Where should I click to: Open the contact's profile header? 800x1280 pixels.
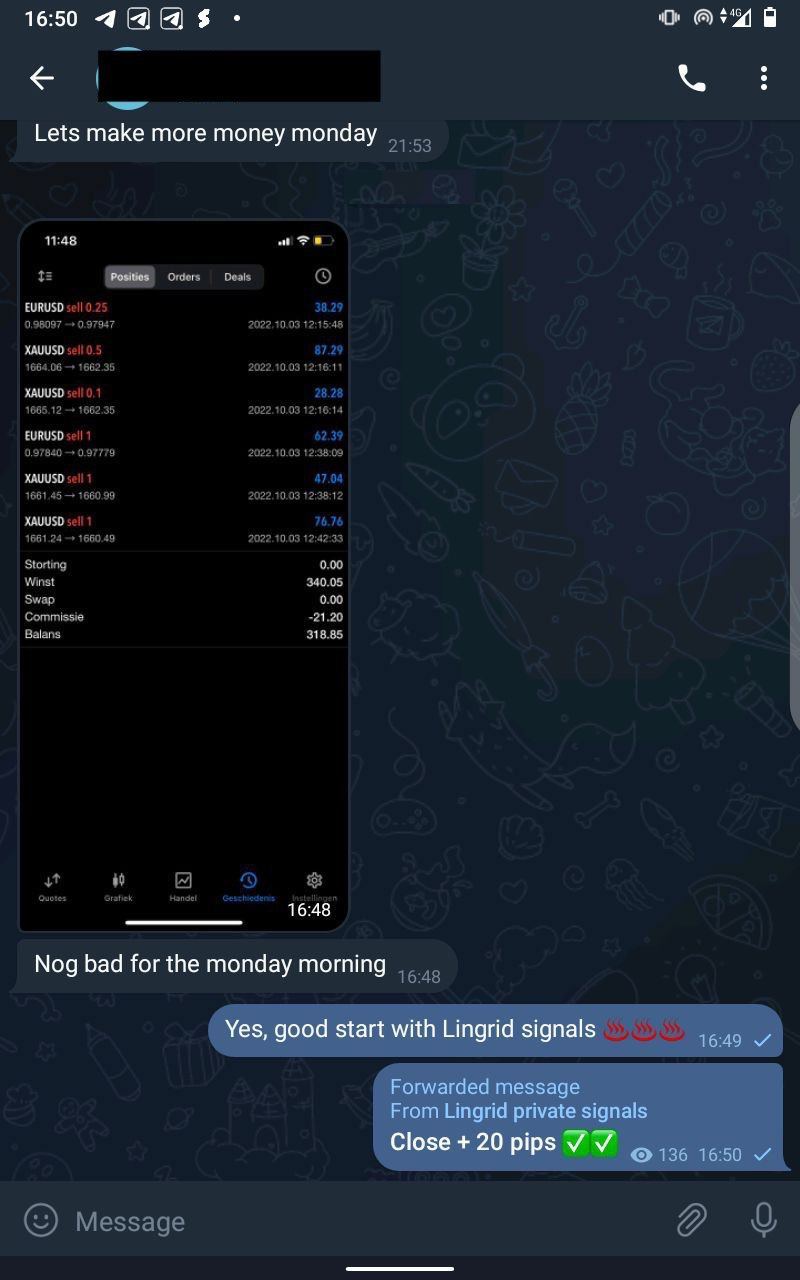click(x=240, y=77)
